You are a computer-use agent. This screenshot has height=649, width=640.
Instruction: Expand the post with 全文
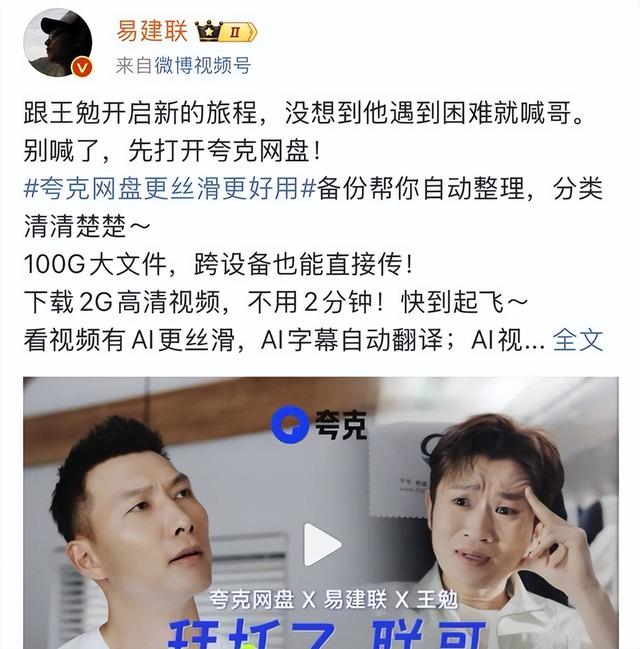pyautogui.click(x=579, y=340)
